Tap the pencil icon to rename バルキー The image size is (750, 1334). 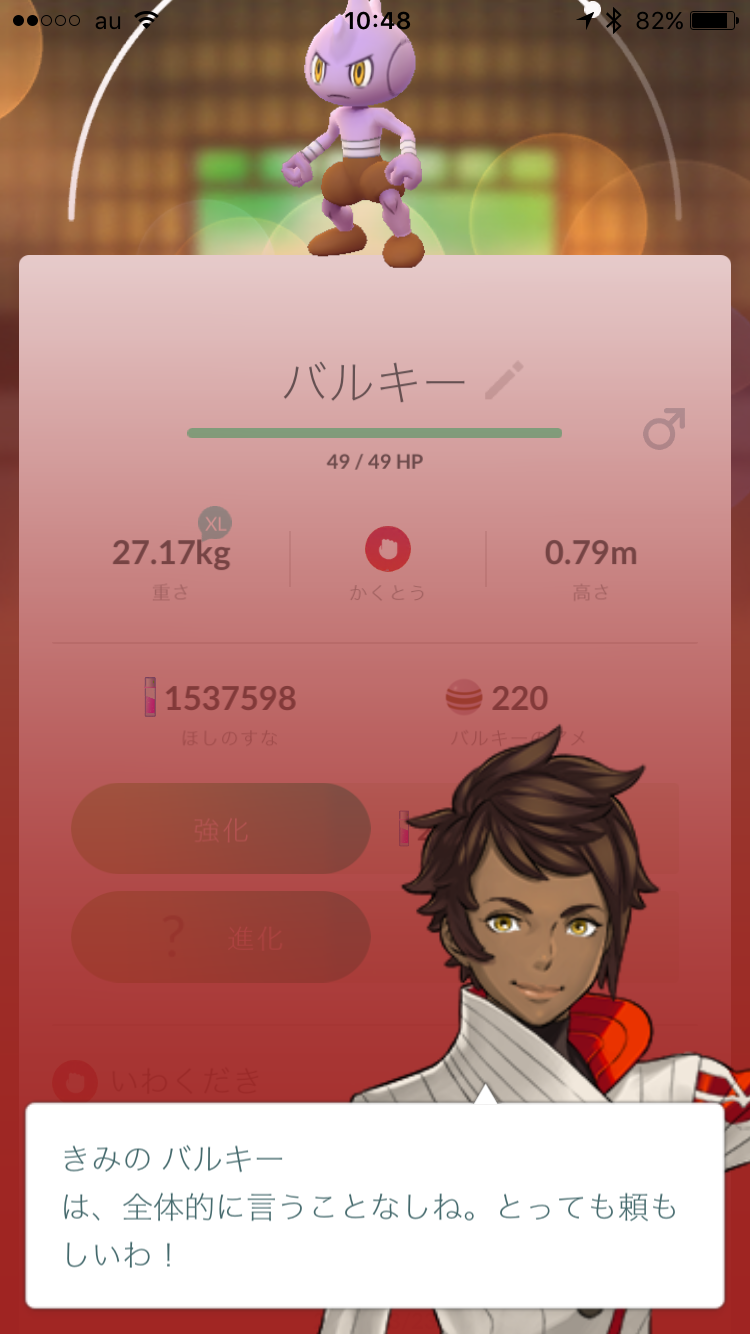[x=504, y=381]
